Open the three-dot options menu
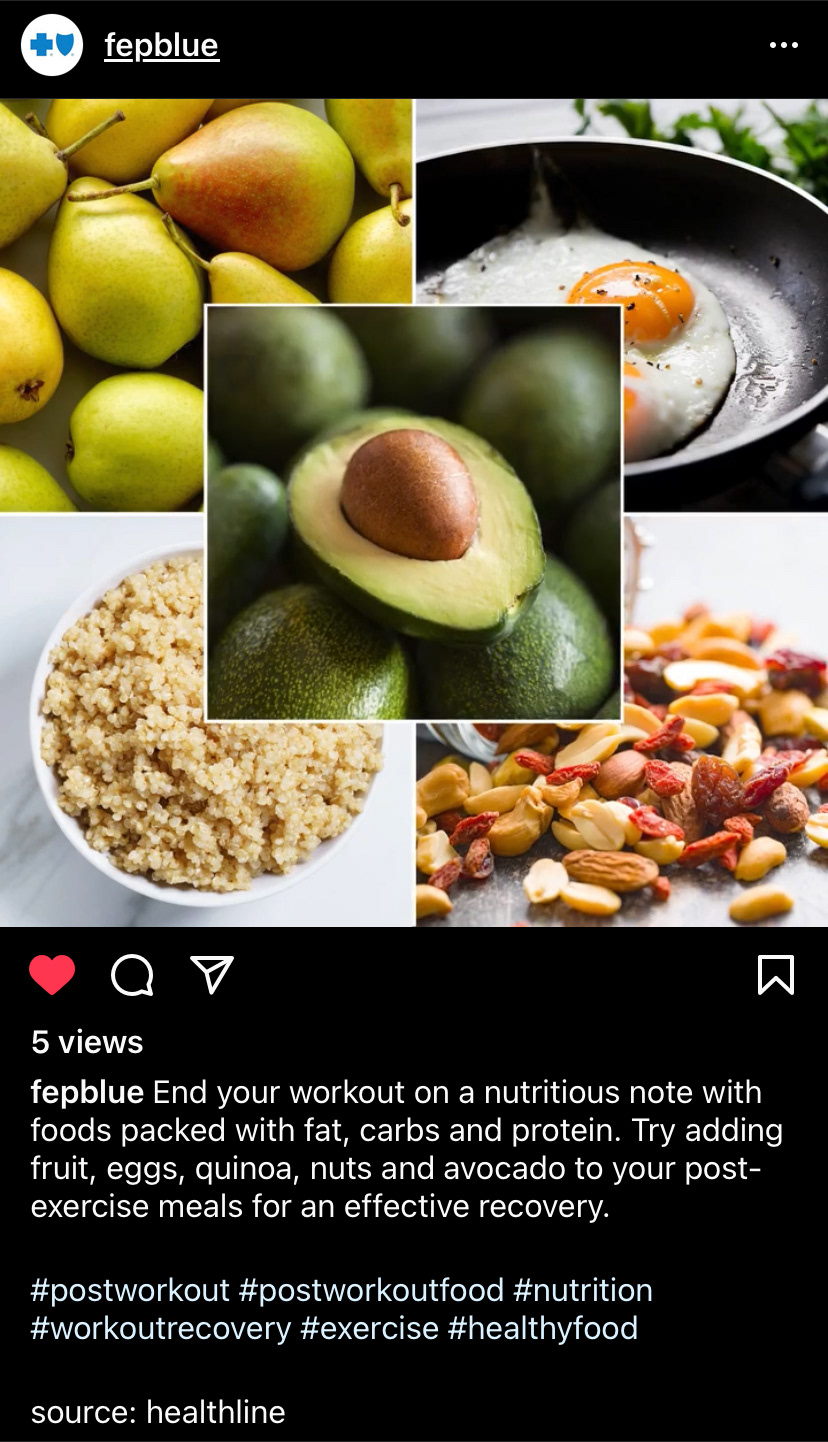 pyautogui.click(x=783, y=46)
